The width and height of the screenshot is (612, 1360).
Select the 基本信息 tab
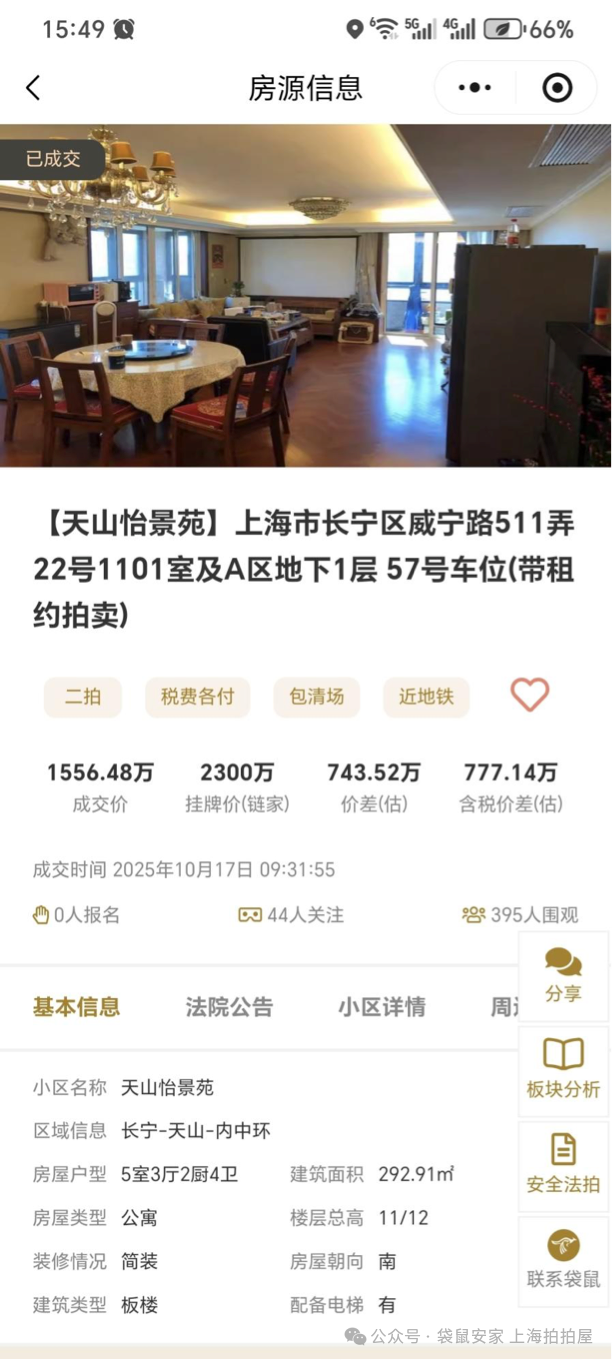tap(76, 1007)
